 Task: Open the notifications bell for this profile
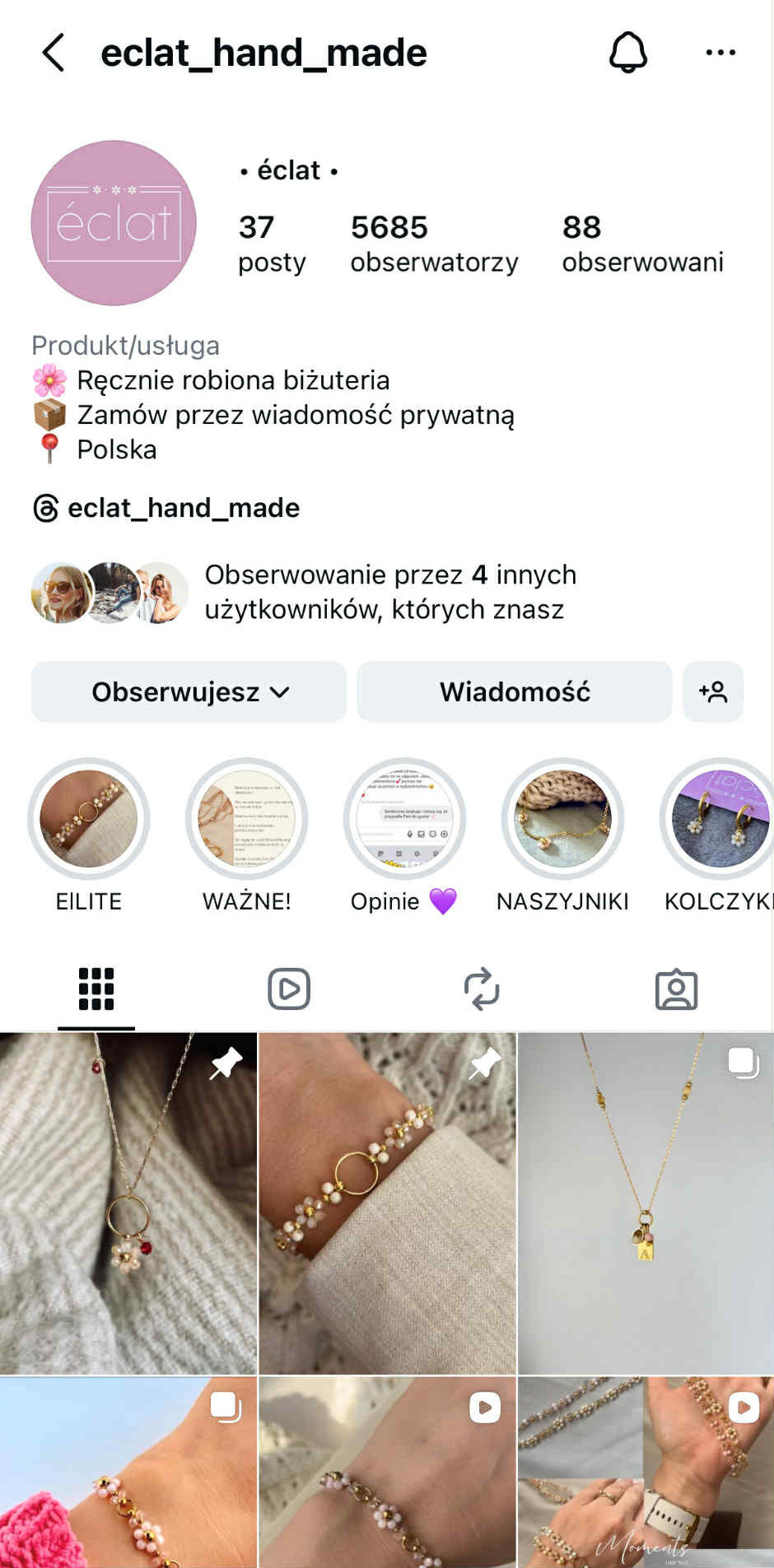point(628,53)
